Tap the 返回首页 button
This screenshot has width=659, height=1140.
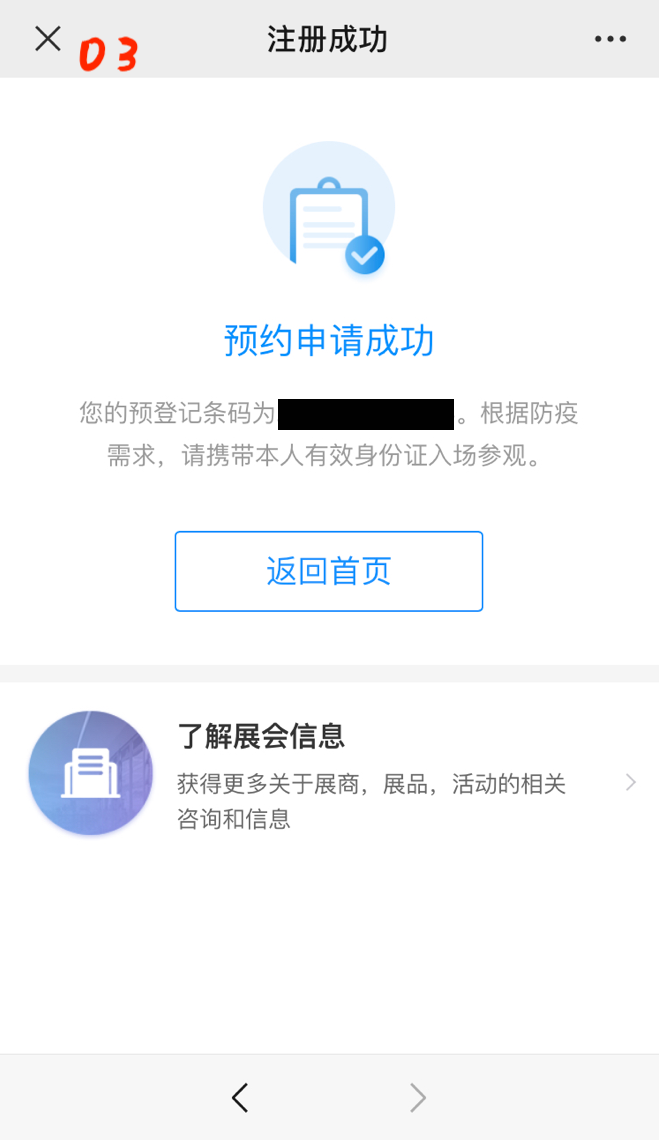coord(329,571)
